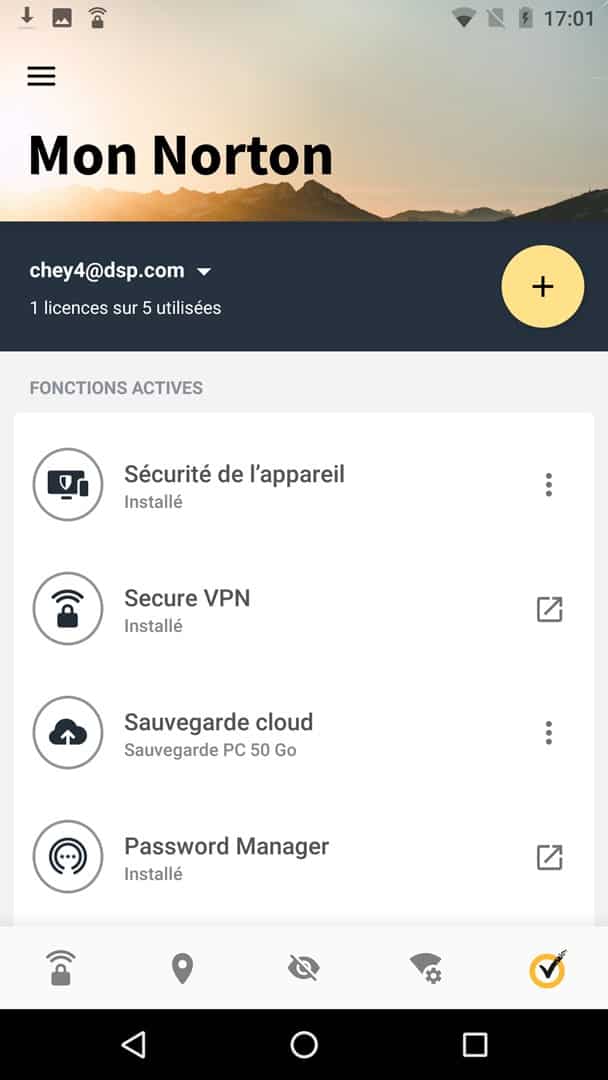
Task: Launch Secure VPN via external link icon
Action: [549, 609]
